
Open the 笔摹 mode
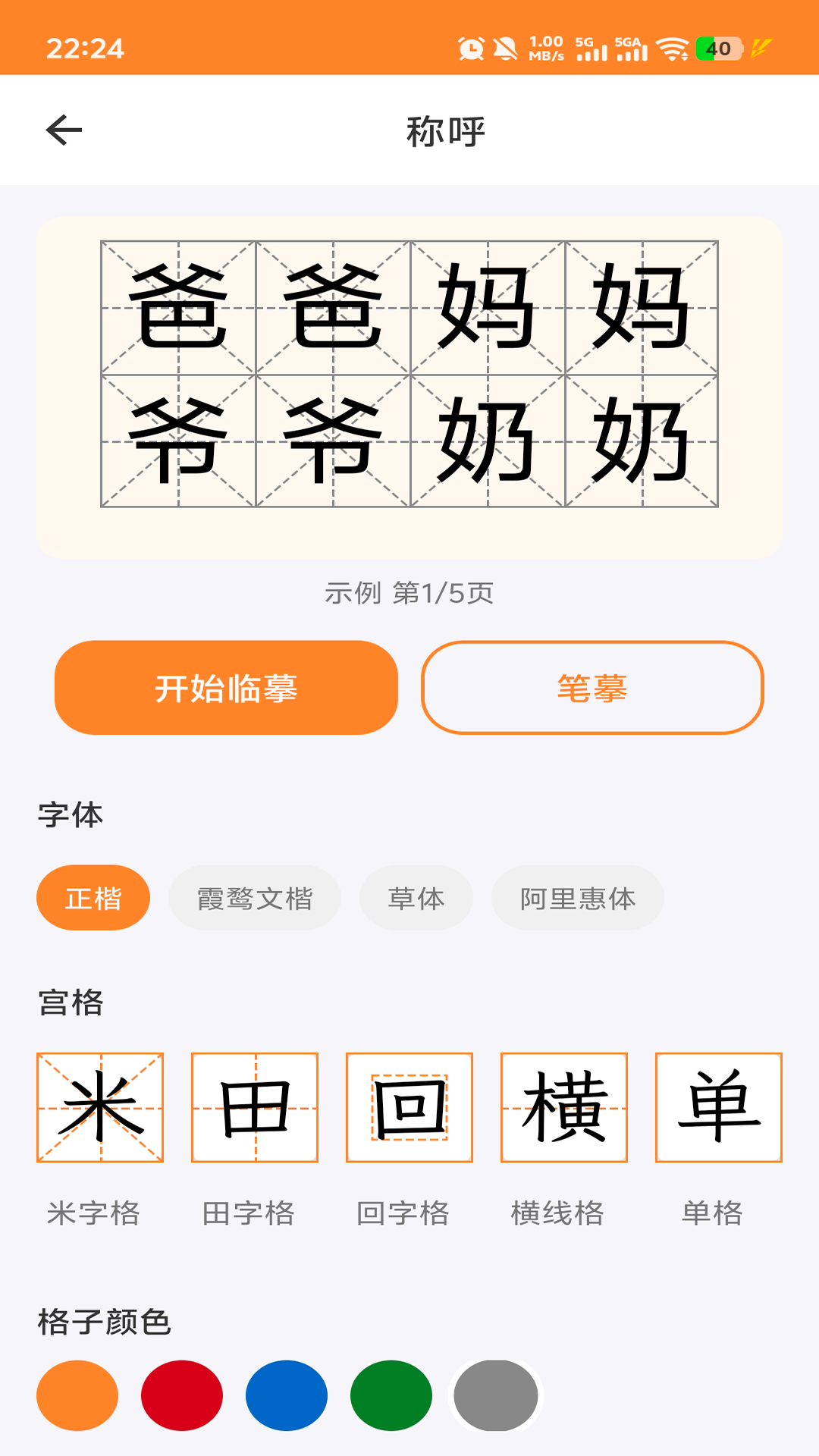click(x=592, y=688)
